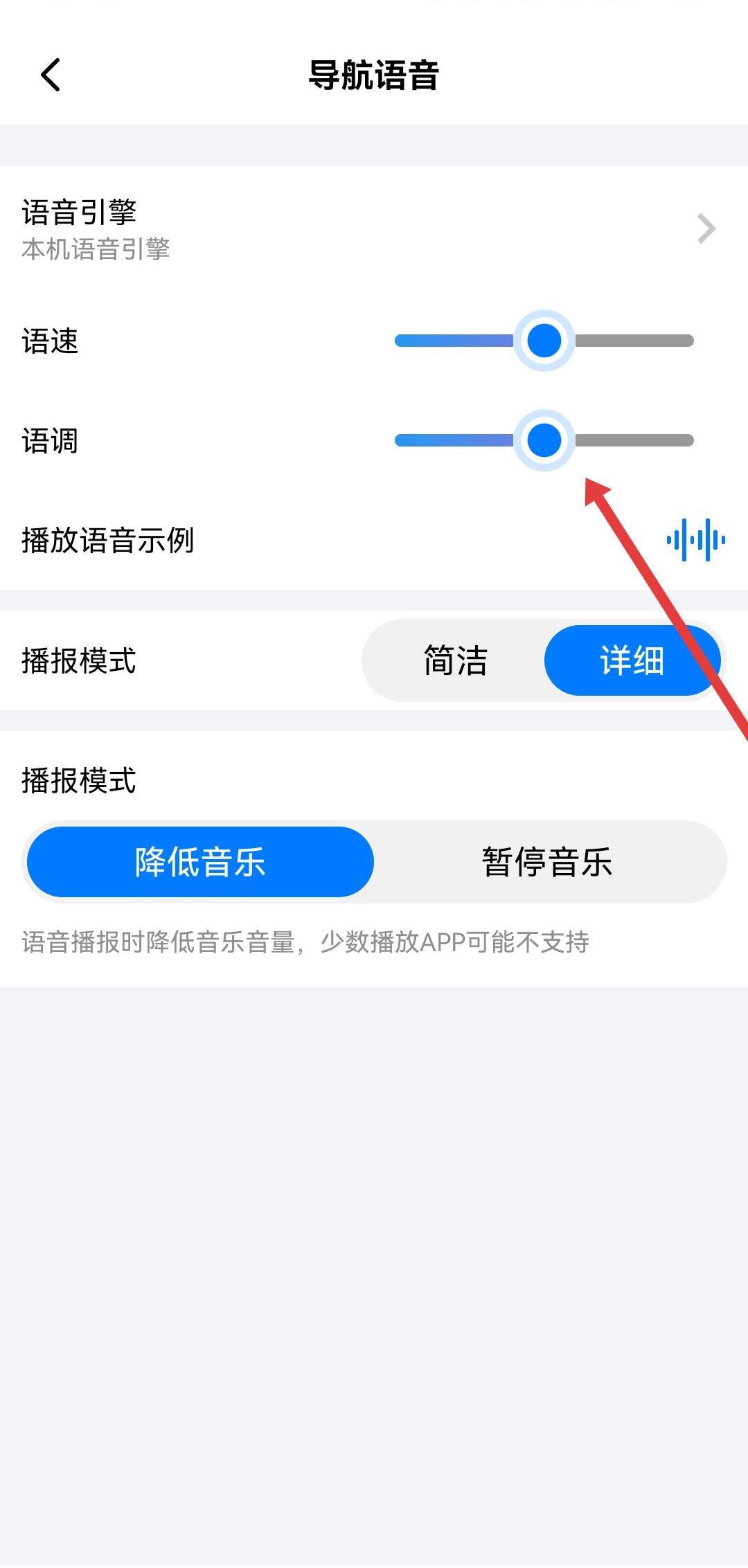Switch broadcast mode to 简洁
Viewport: 748px width, 1568px height.
click(455, 660)
